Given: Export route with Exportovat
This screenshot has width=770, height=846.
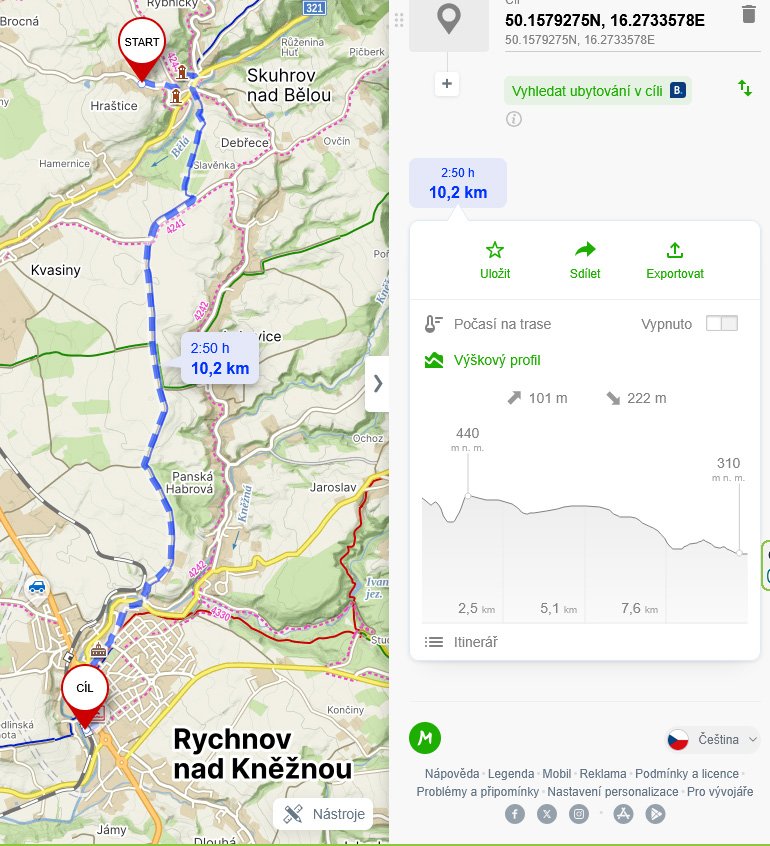Looking at the screenshot, I should coord(675,260).
